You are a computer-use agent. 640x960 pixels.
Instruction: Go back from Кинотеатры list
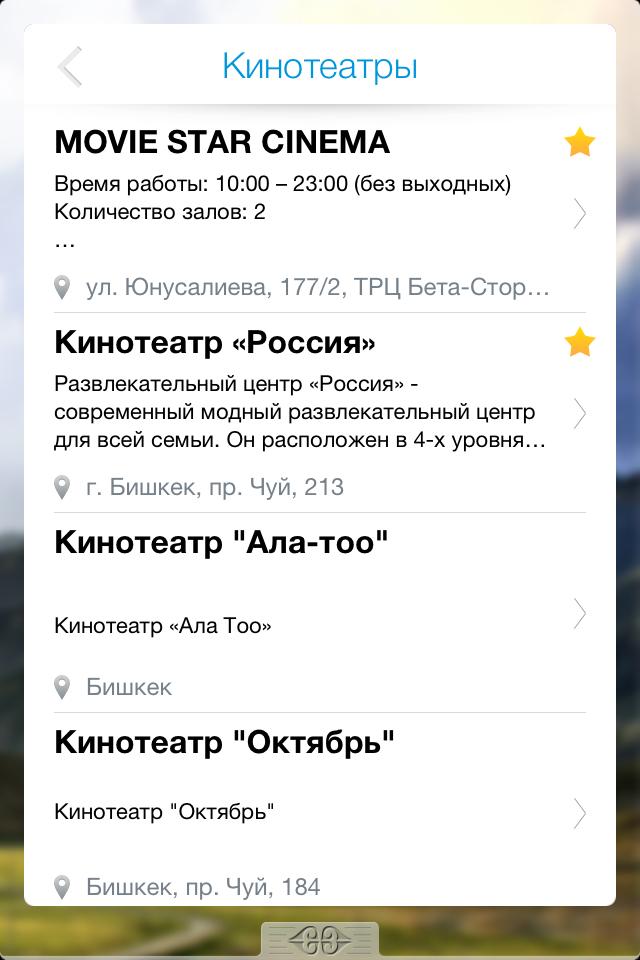(70, 67)
